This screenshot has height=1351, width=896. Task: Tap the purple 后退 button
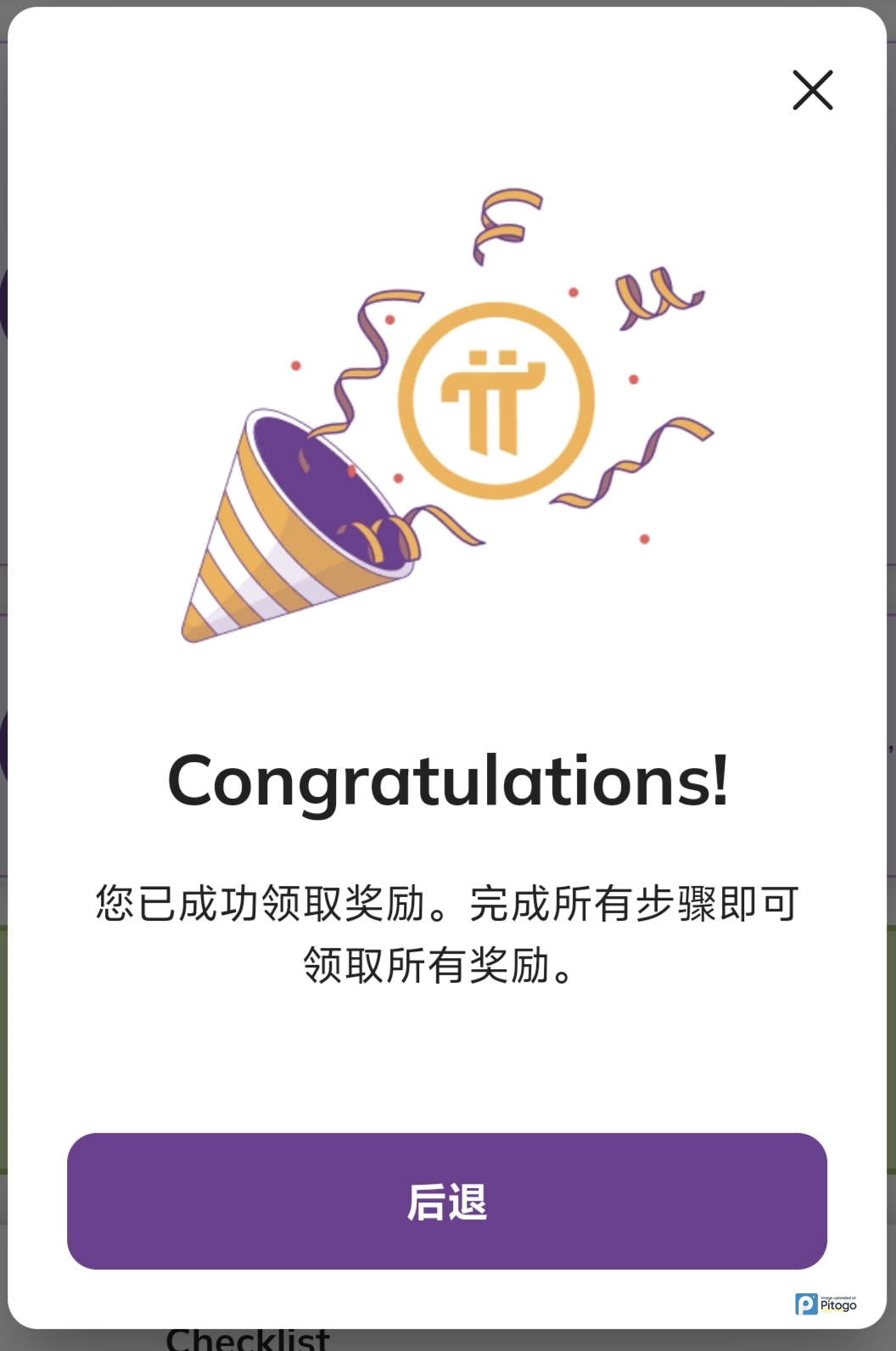pos(447,1201)
